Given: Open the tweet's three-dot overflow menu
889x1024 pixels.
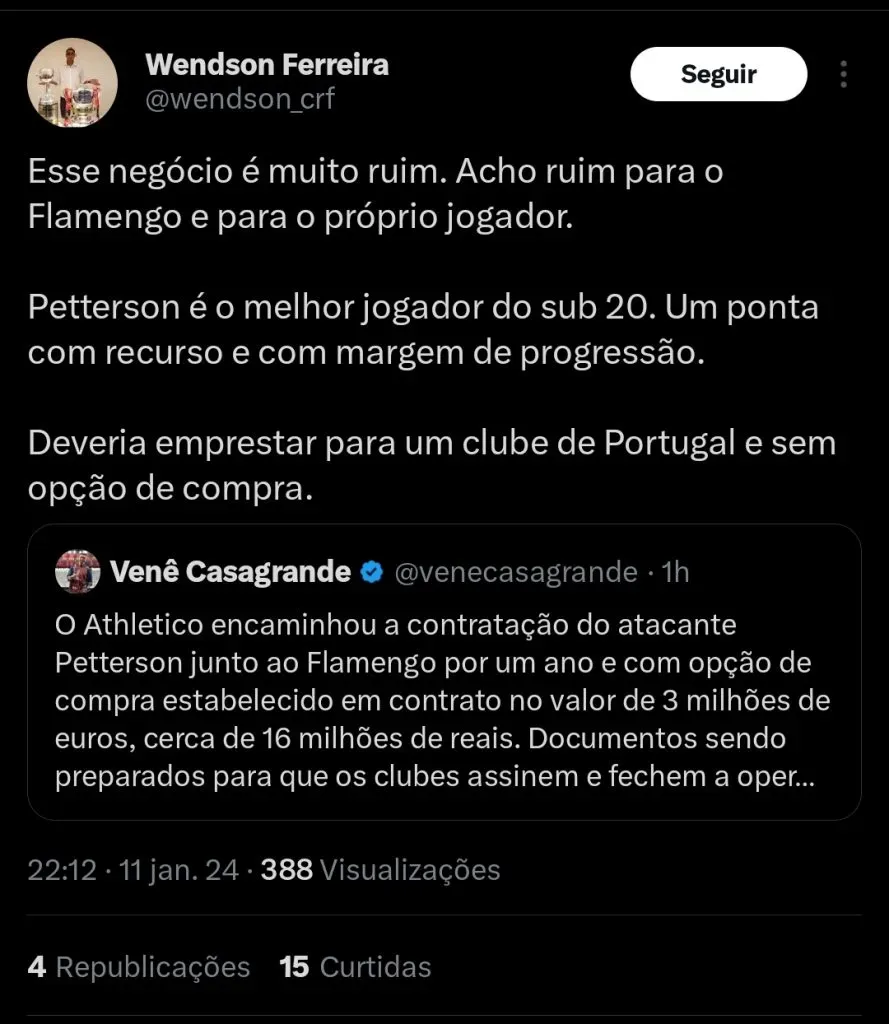Looking at the screenshot, I should click(x=844, y=74).
